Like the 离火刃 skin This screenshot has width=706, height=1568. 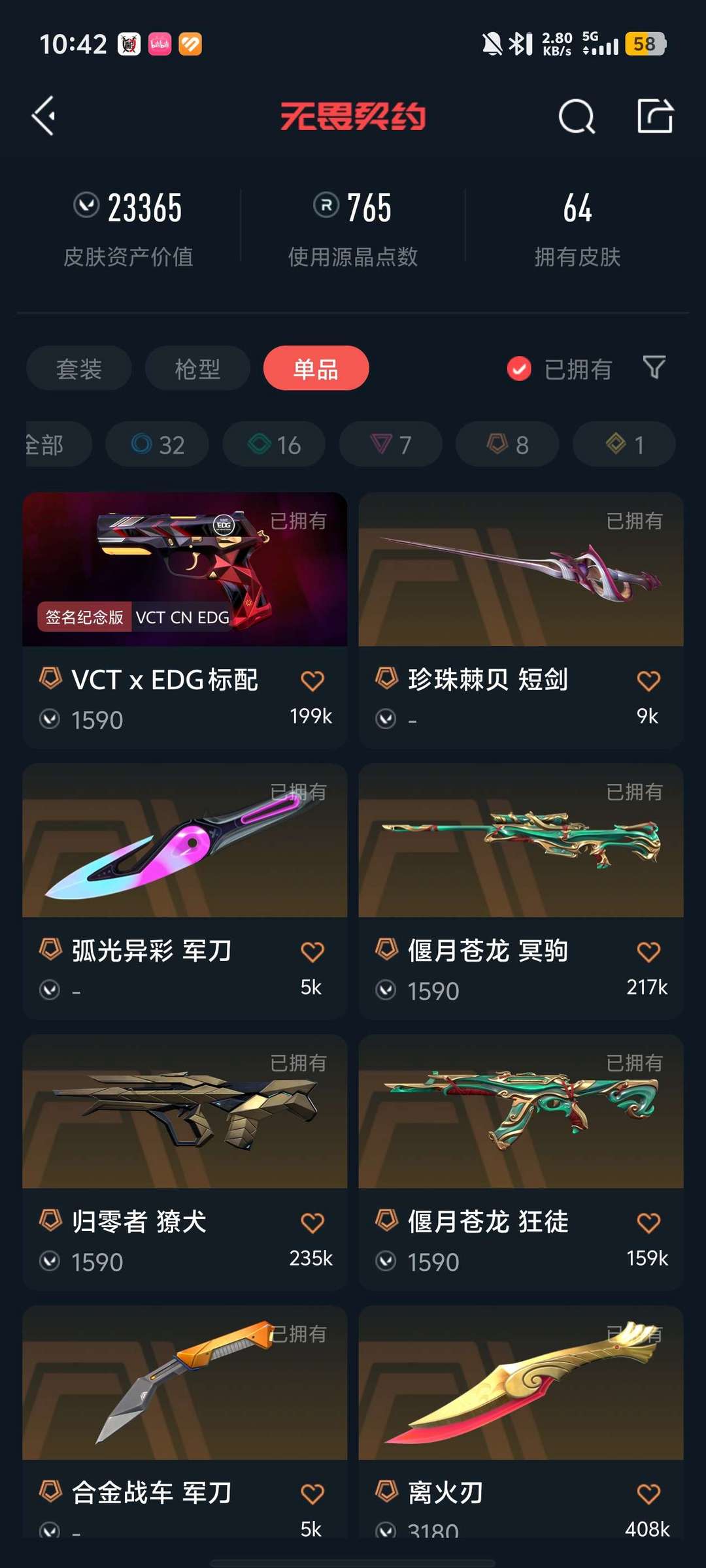coord(648,1494)
